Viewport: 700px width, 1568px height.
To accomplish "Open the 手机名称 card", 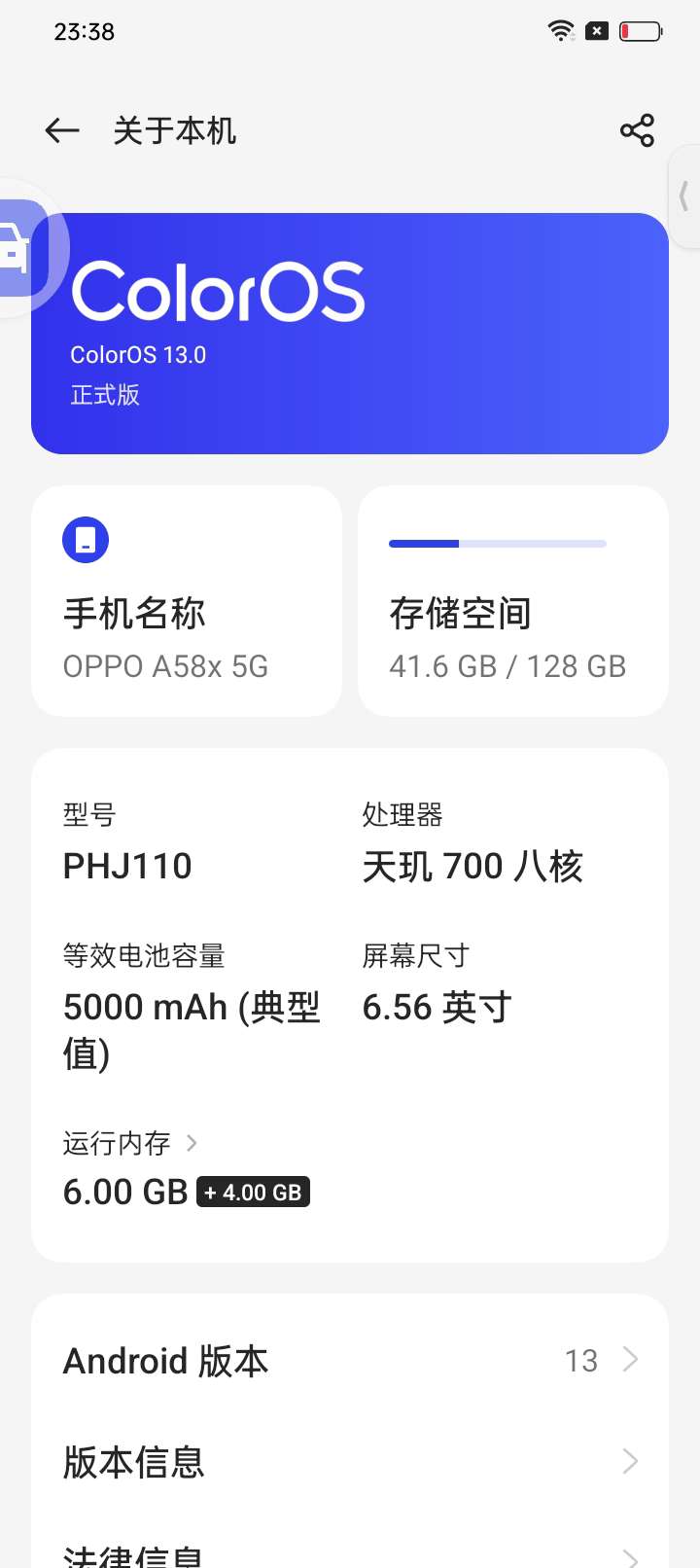I will pos(187,601).
